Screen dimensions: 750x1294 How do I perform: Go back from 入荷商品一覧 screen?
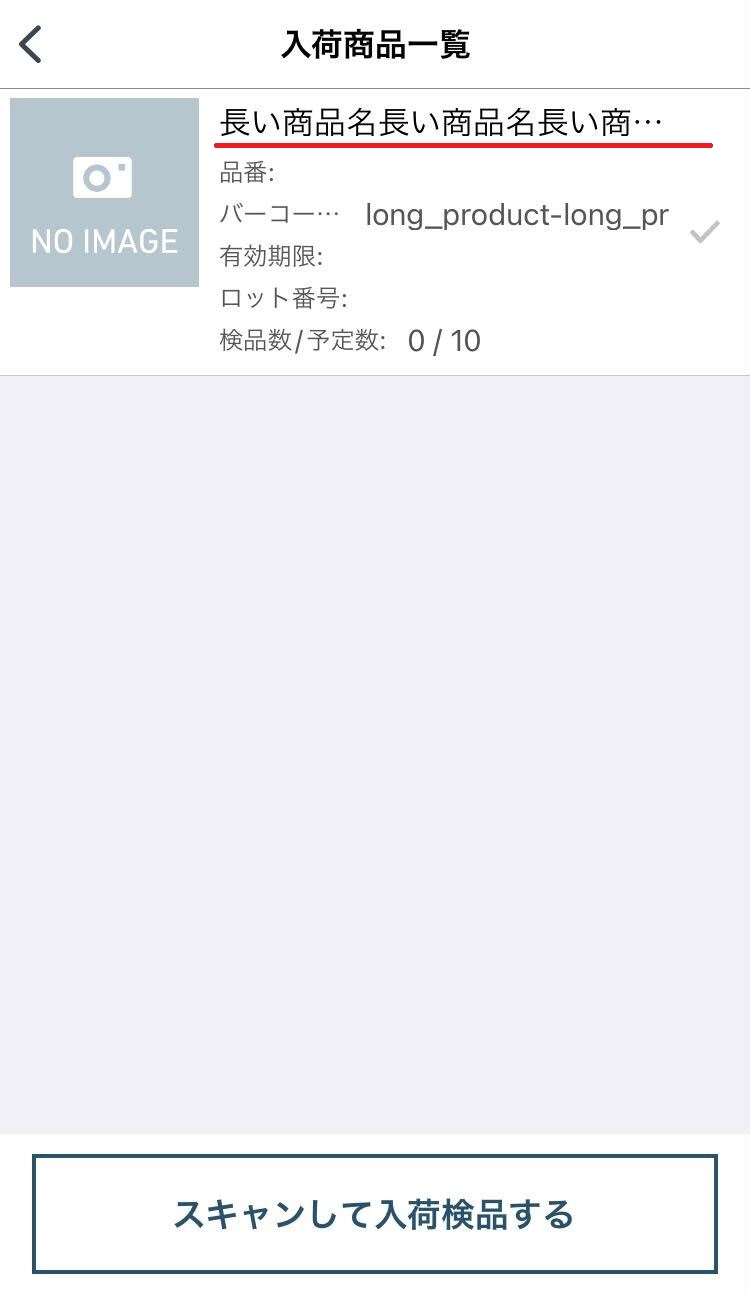[x=31, y=45]
